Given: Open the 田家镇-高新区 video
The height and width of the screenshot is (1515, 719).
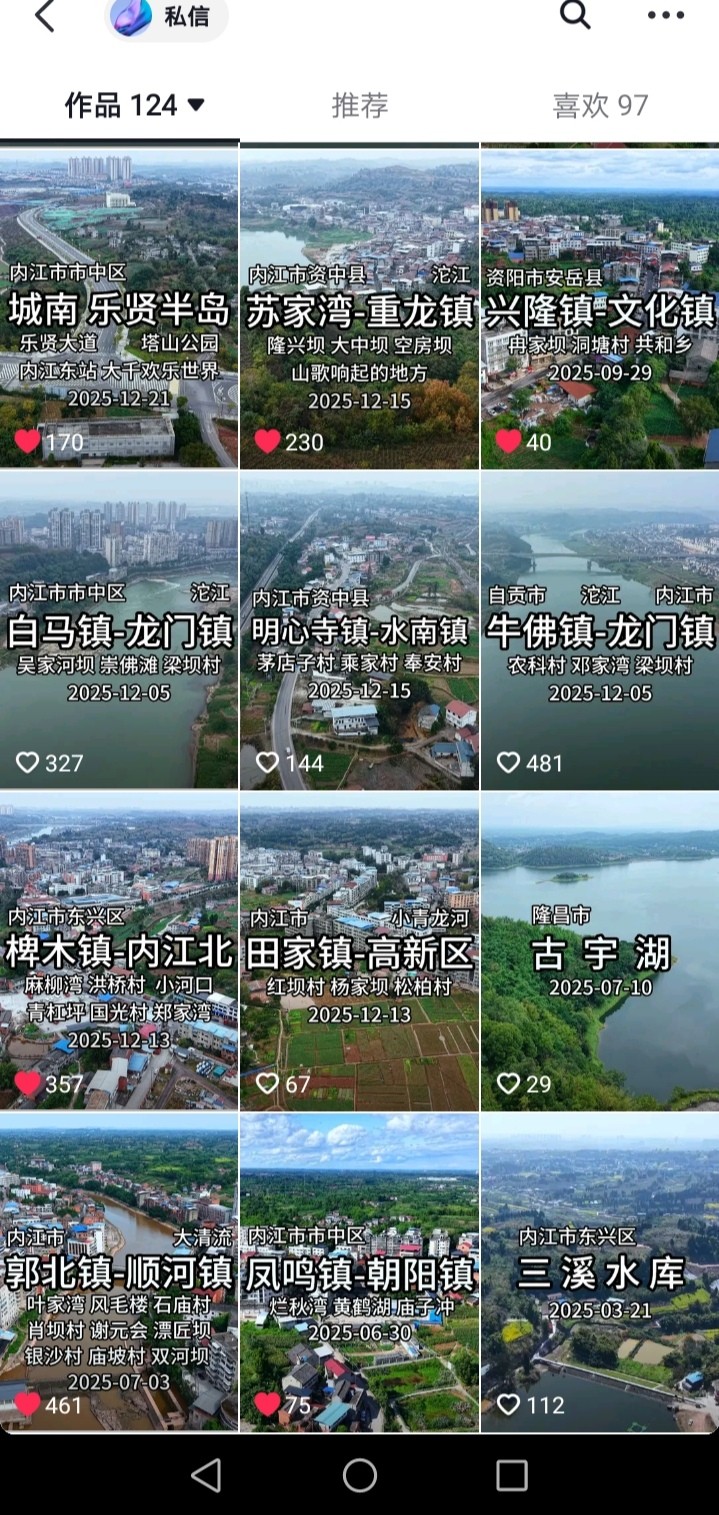Looking at the screenshot, I should pos(360,951).
